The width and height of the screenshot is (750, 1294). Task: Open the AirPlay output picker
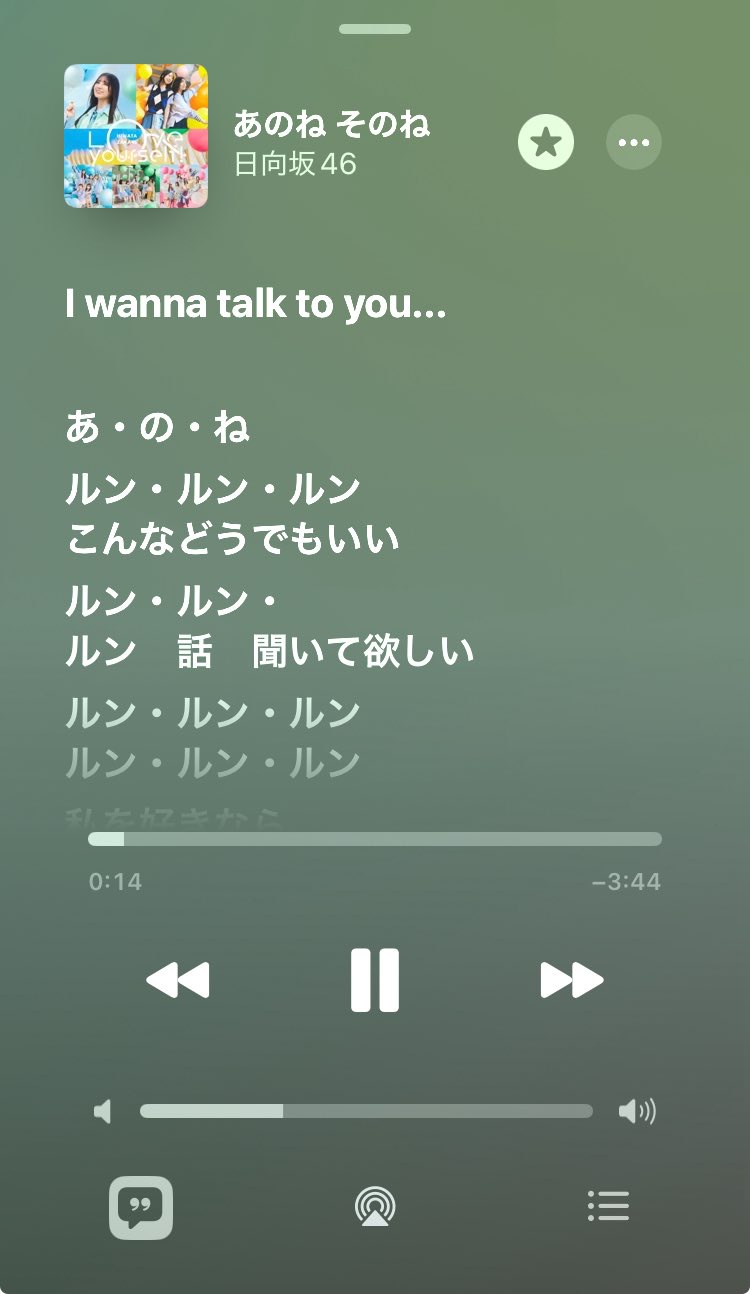[x=375, y=1207]
